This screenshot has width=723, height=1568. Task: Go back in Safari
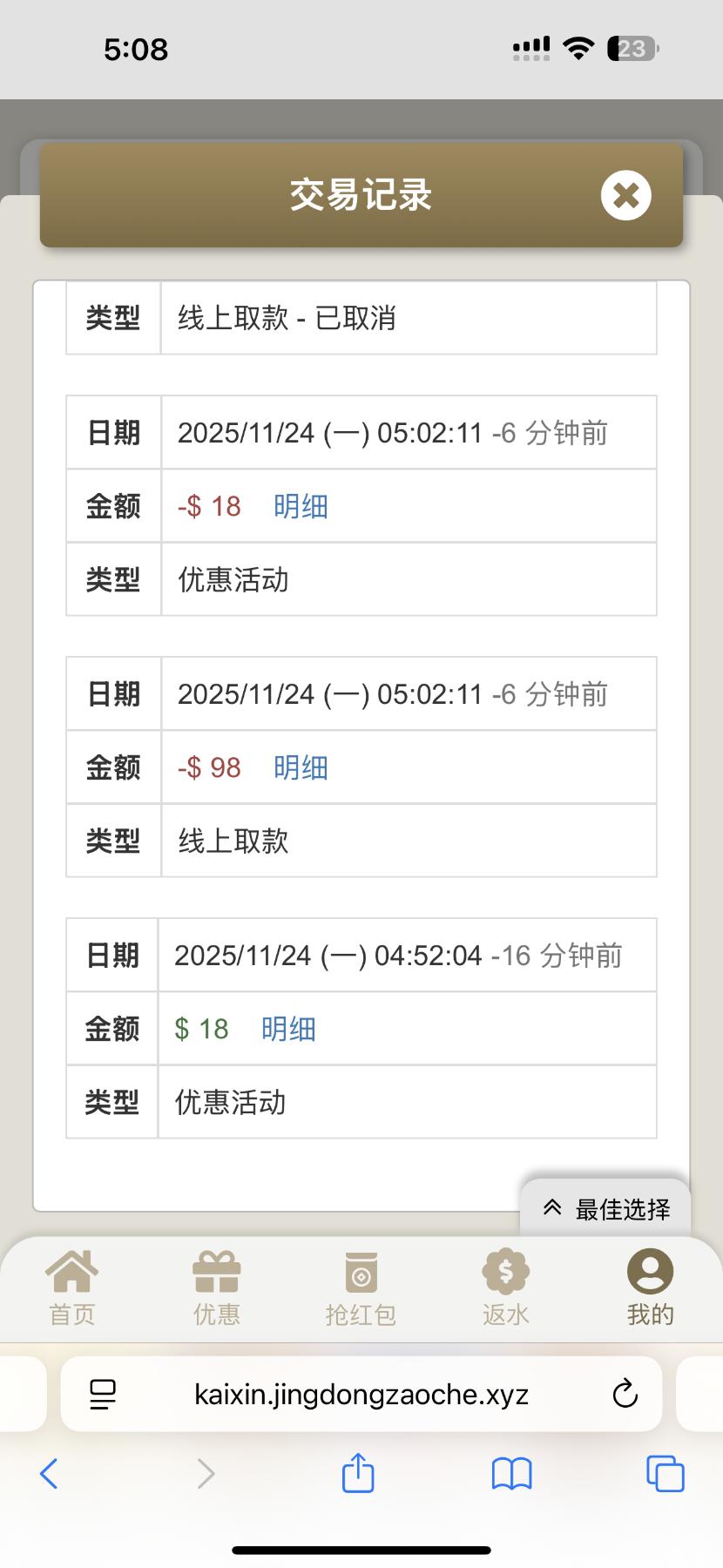[x=50, y=1474]
